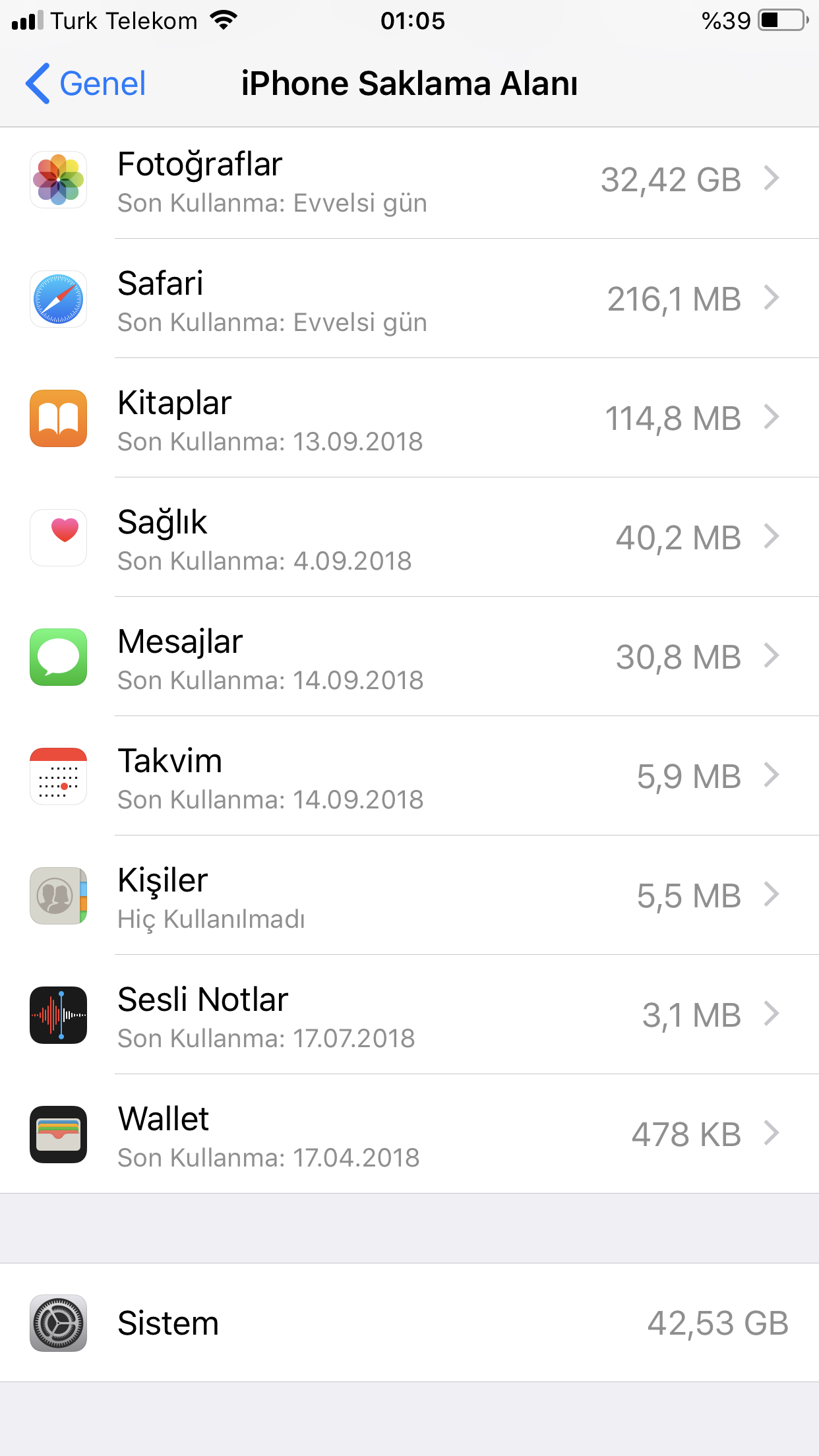Tap the Takvim storage row
This screenshot has height=1456, width=819.
click(x=409, y=776)
